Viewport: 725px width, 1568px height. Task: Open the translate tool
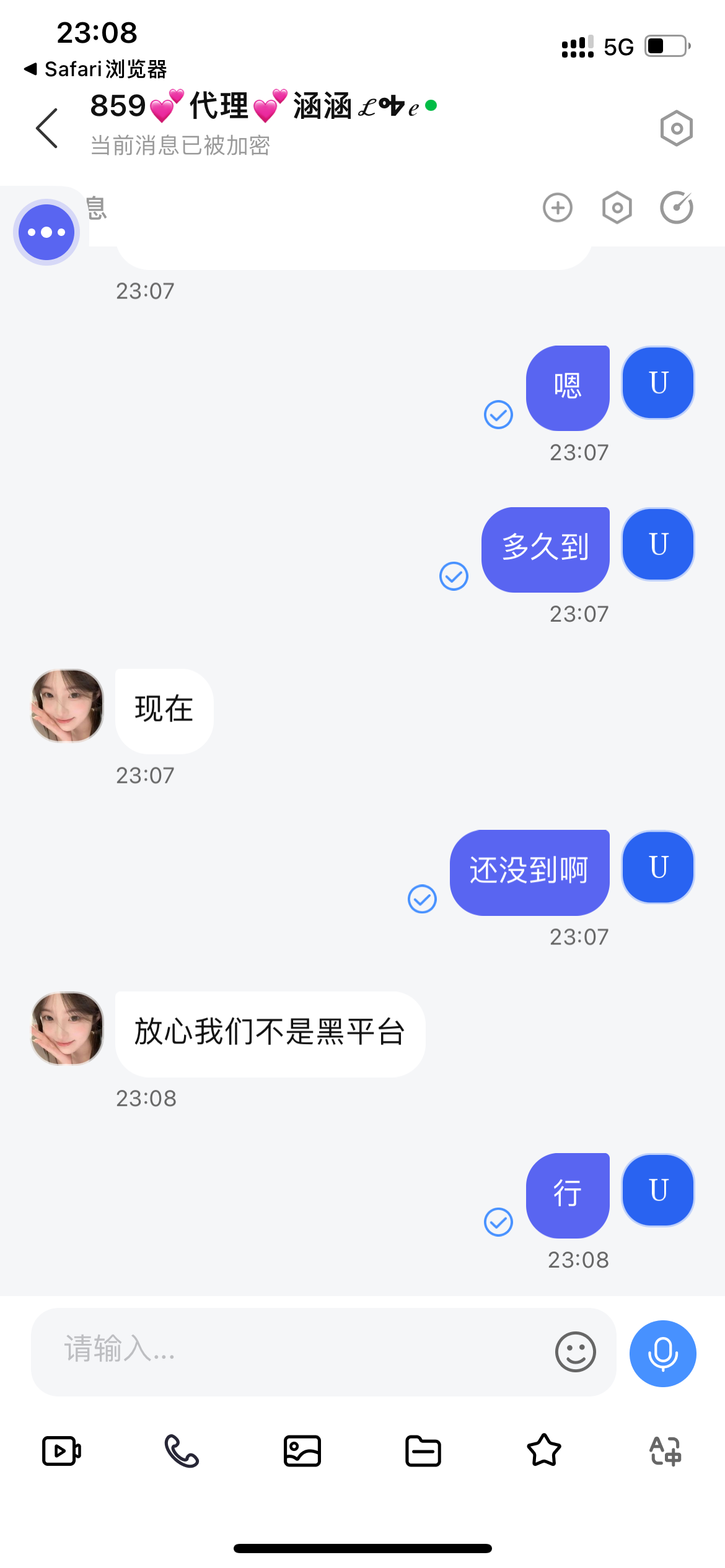coord(665,1450)
